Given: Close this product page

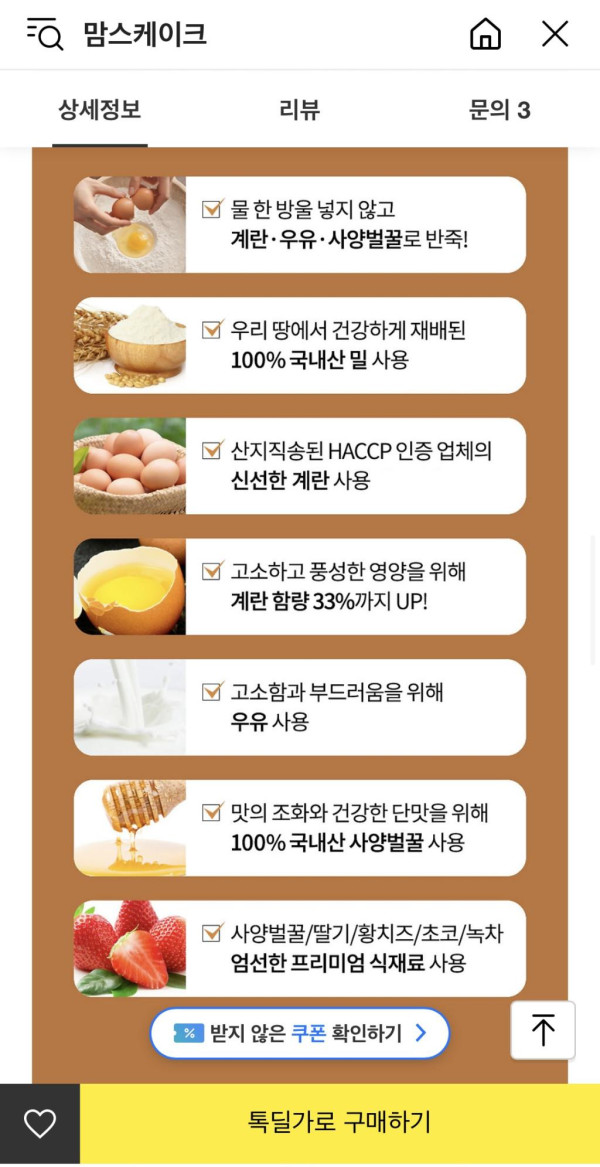Looking at the screenshot, I should tap(555, 34).
